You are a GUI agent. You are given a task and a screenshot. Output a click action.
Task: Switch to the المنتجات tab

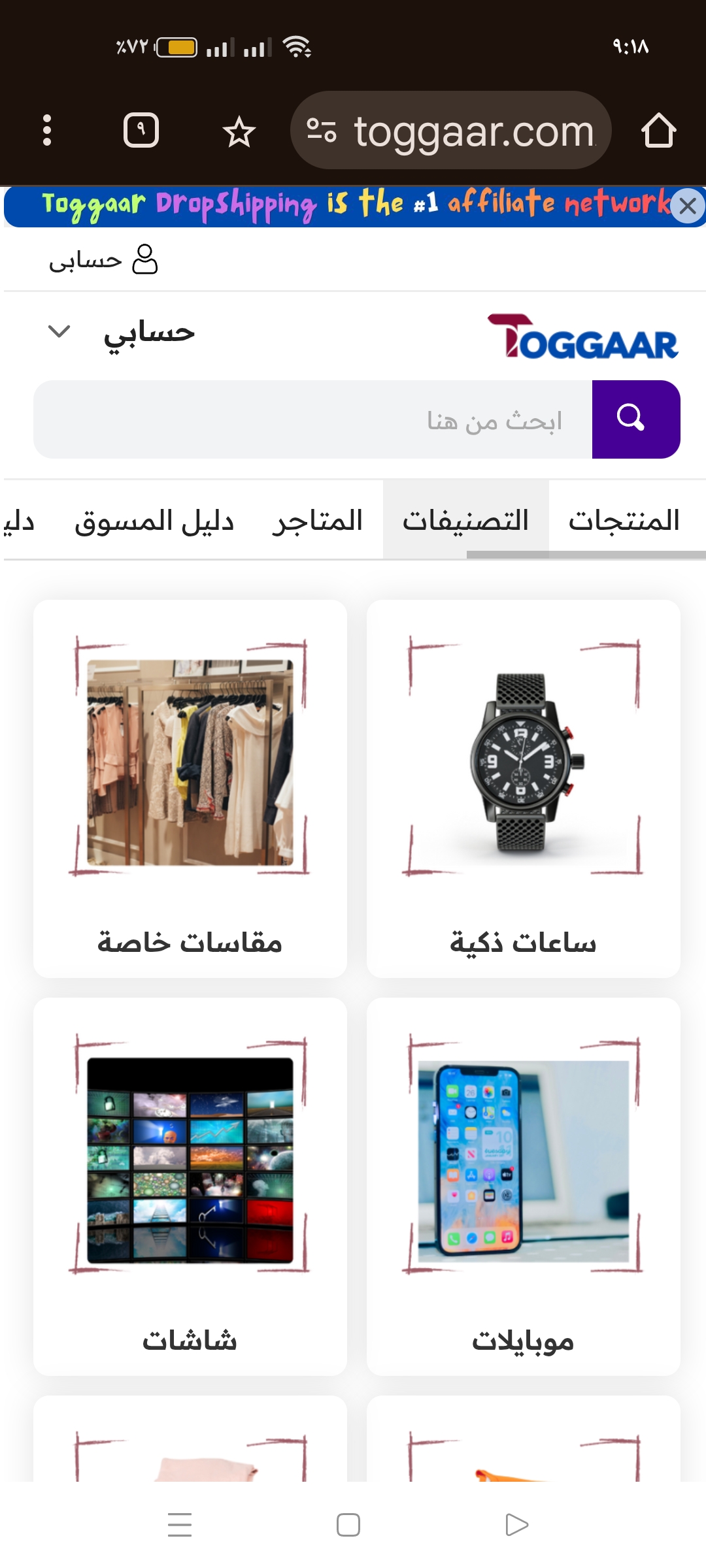[x=622, y=519]
